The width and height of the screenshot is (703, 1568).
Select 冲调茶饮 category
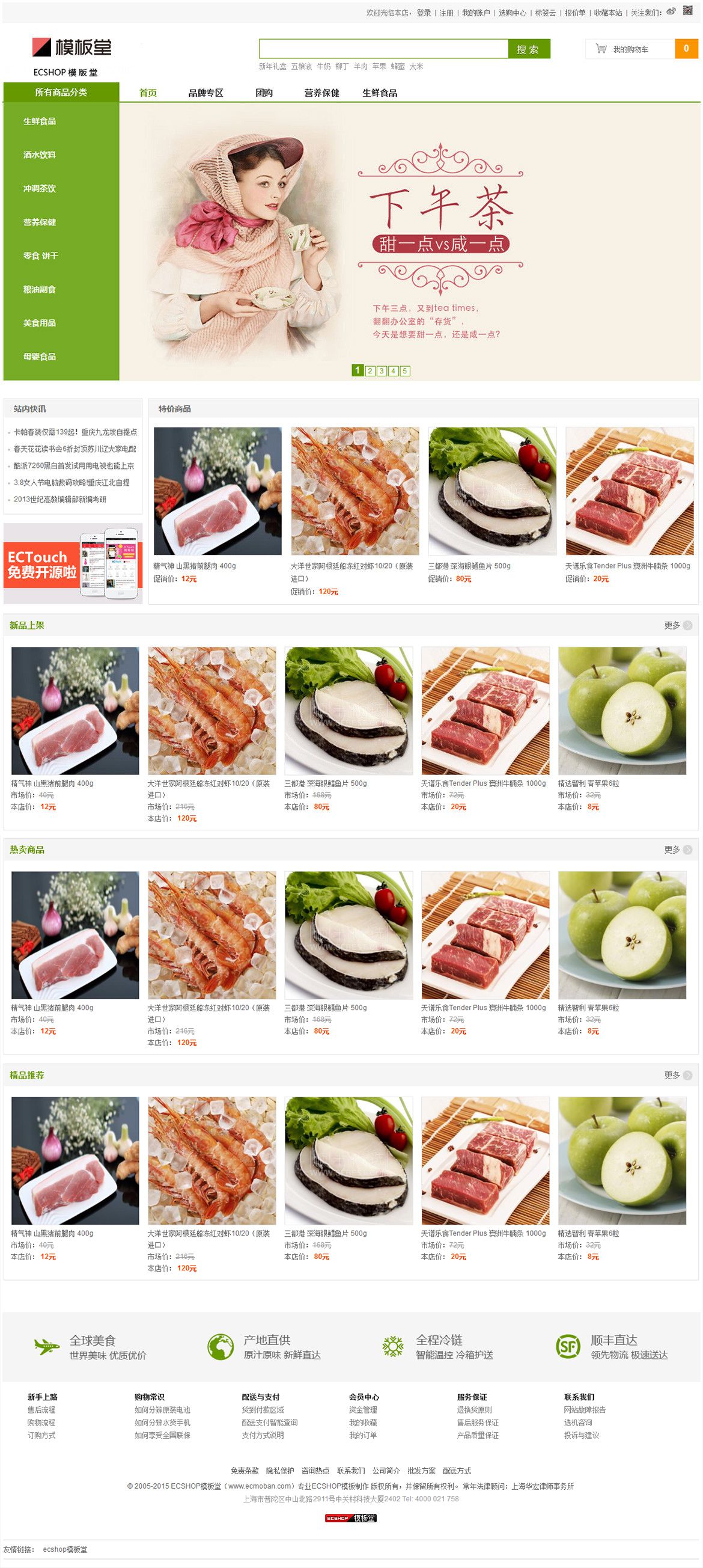coord(40,189)
